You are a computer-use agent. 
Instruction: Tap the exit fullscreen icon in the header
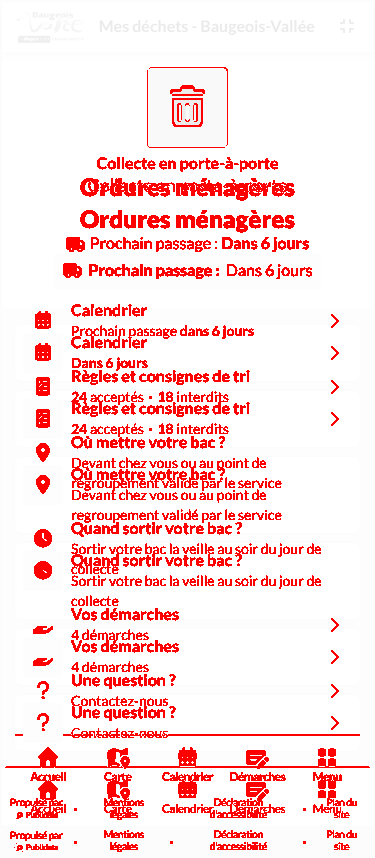click(x=347, y=26)
